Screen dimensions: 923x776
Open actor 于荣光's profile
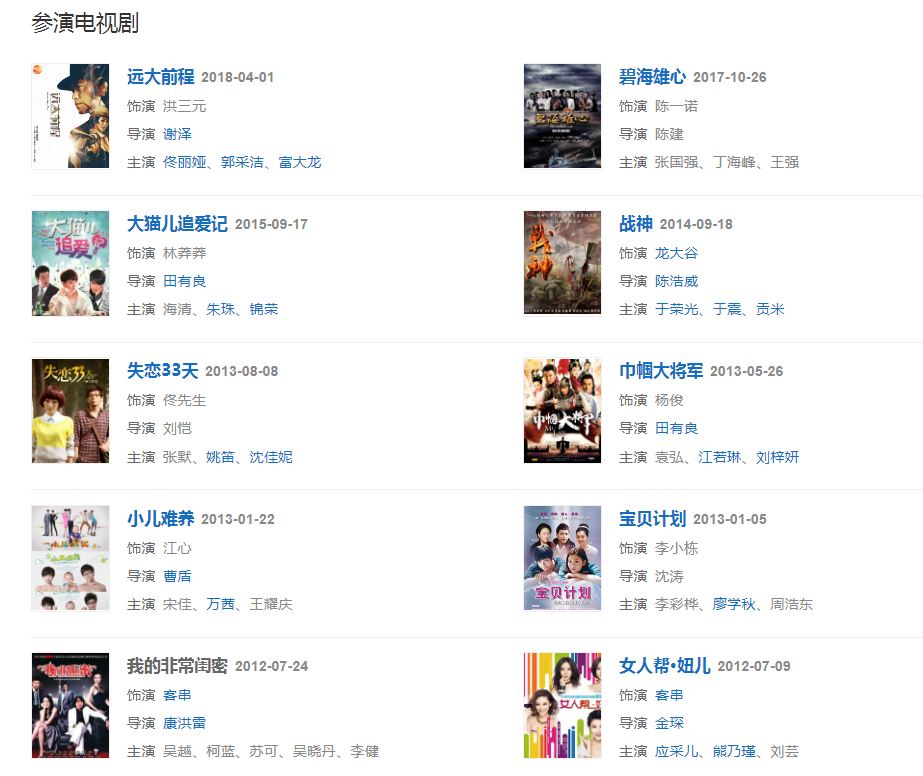pos(676,309)
